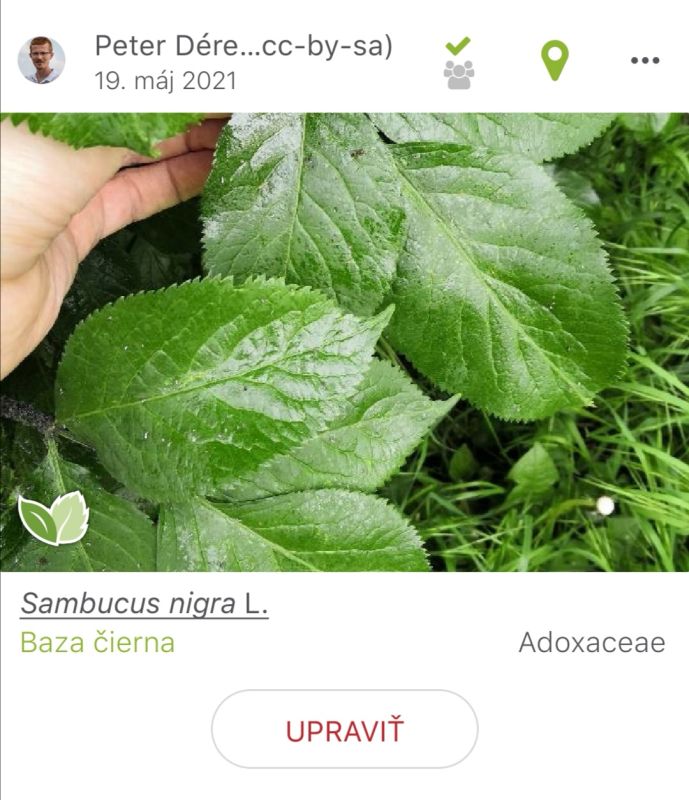This screenshot has width=689, height=800.
Task: Open the three-dot overflow menu
Action: coord(645,60)
